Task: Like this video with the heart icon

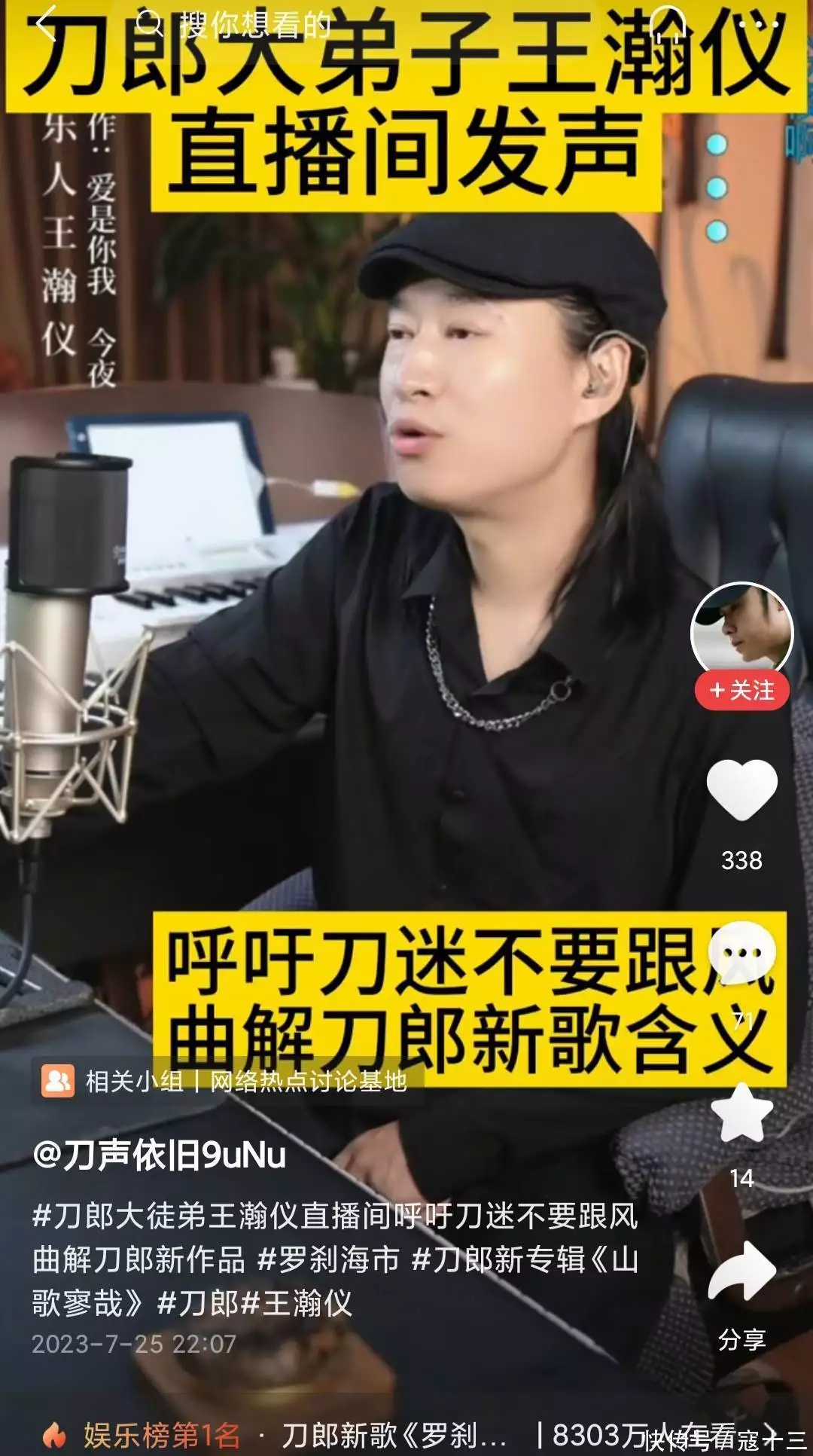Action: (741, 789)
